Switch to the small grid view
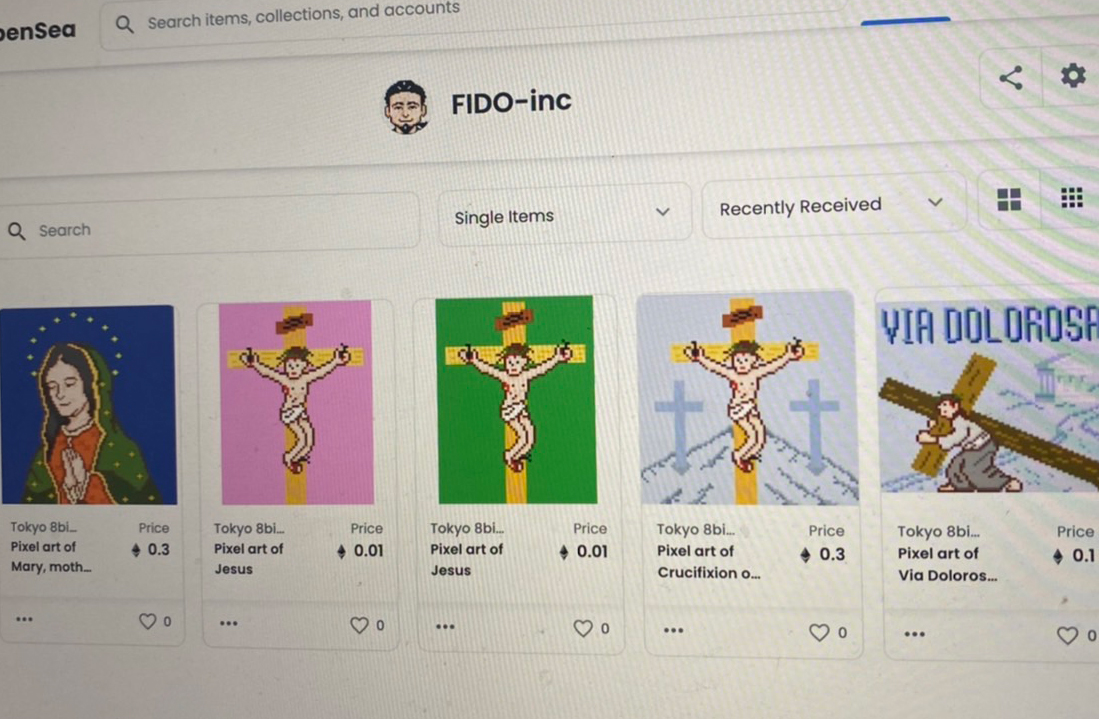Viewport: 1099px width, 719px height. click(x=1071, y=198)
